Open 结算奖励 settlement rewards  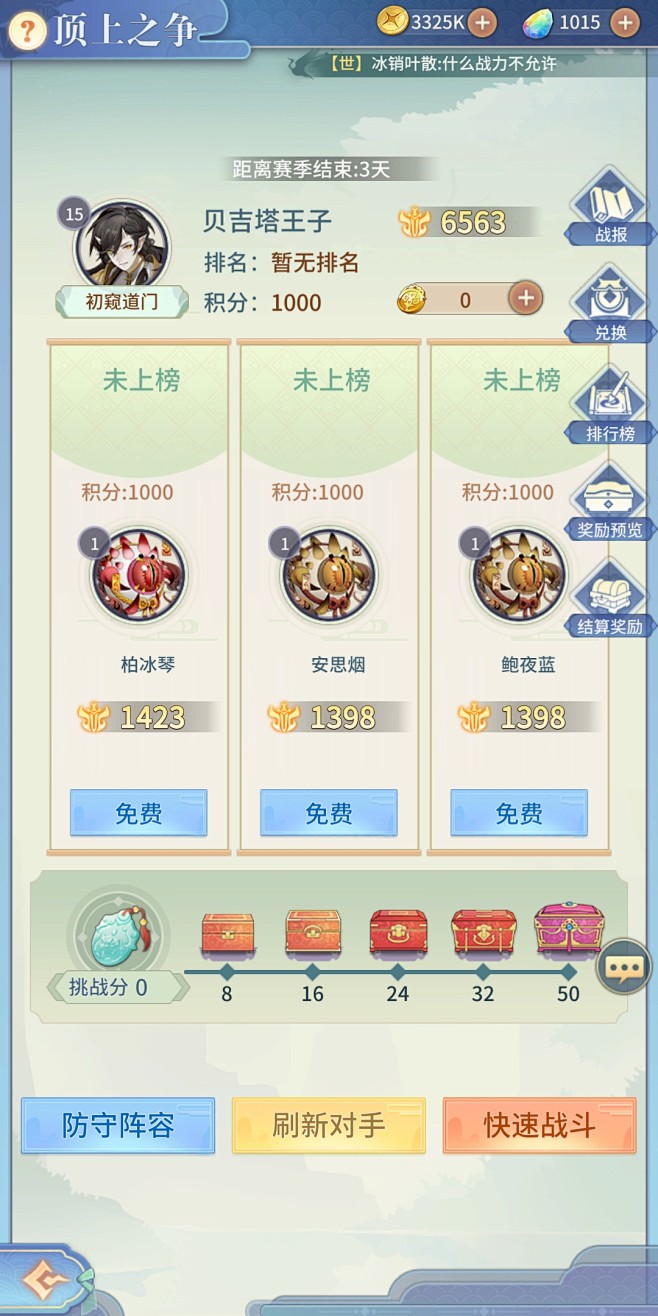click(x=611, y=599)
